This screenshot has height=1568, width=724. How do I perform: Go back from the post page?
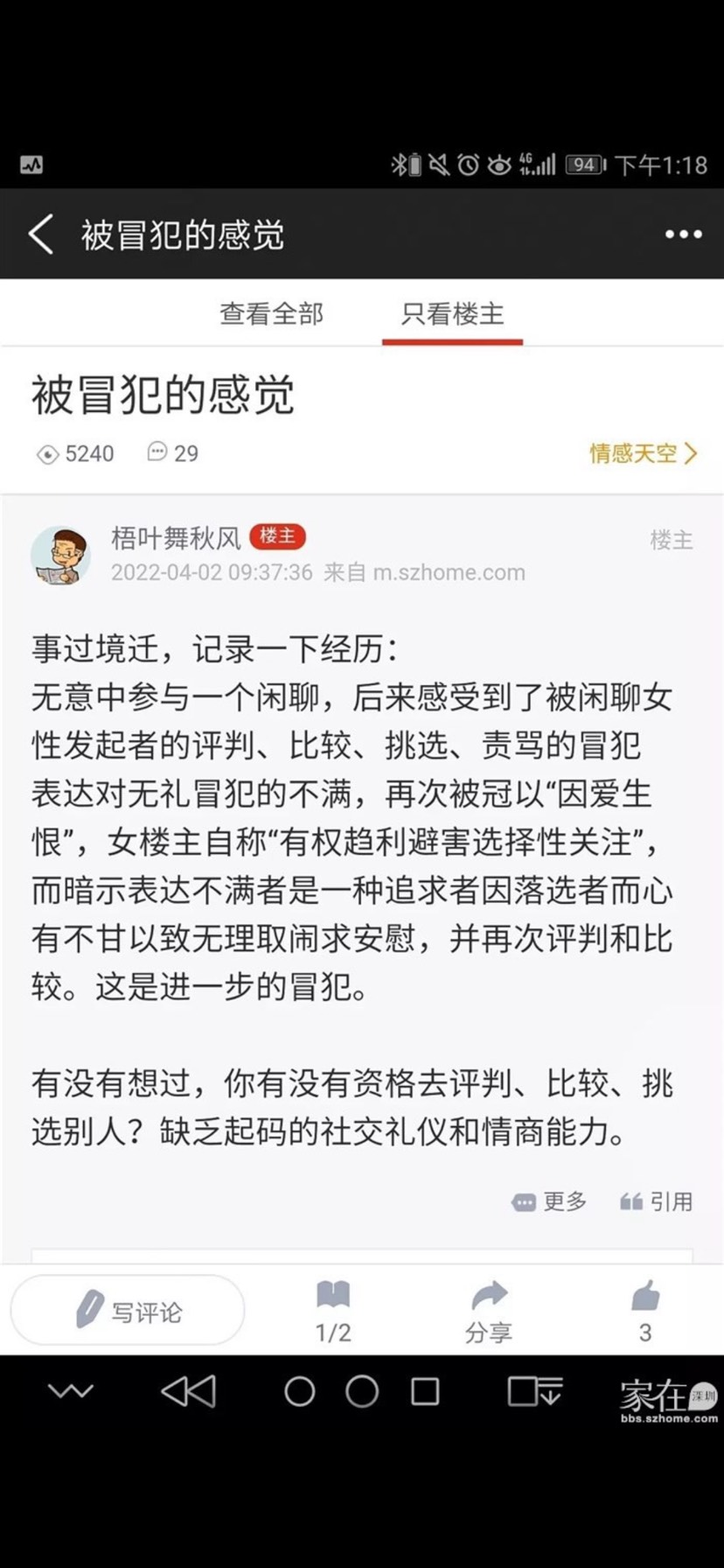pos(41,234)
